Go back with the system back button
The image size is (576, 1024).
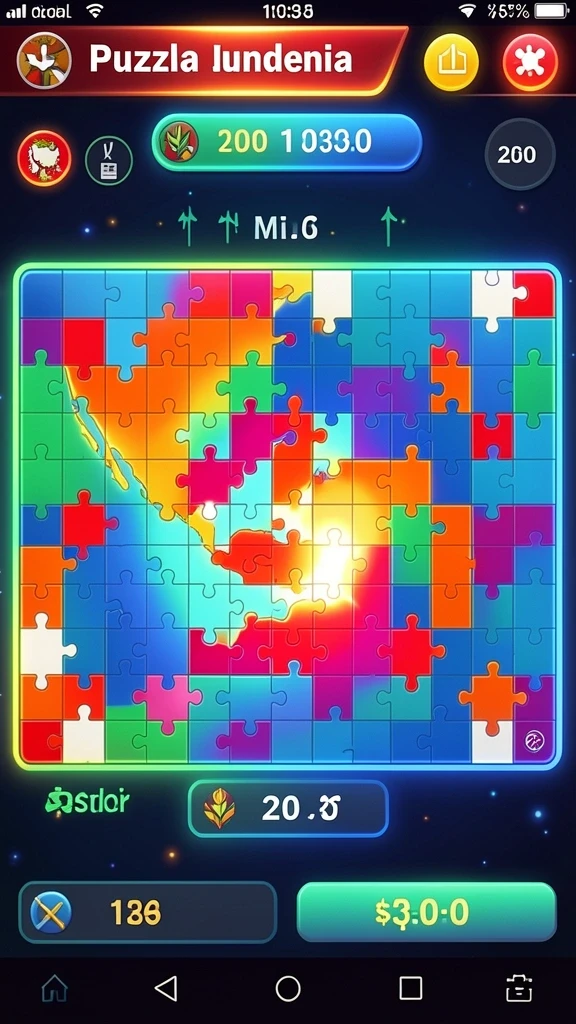pos(167,988)
